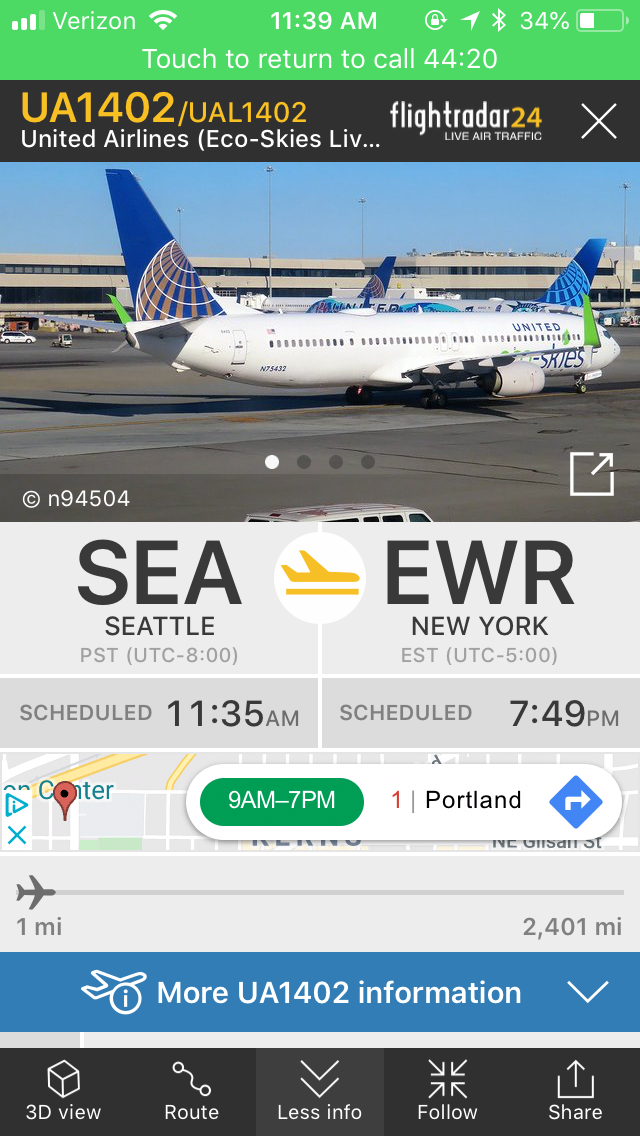The width and height of the screenshot is (640, 1136).
Task: Tap the SEA Seattle departure airport
Action: (x=160, y=598)
